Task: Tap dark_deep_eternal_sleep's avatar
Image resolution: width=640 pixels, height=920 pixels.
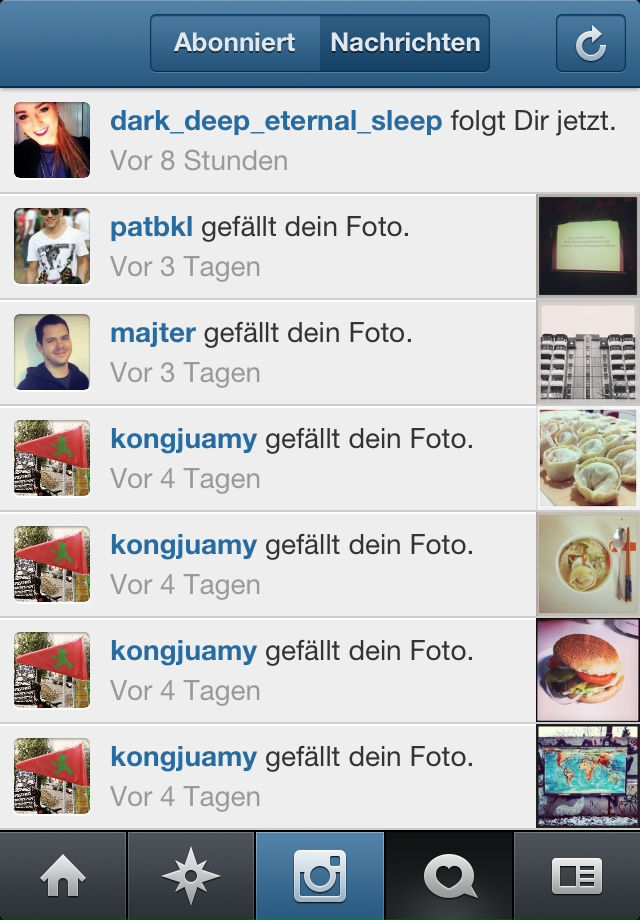Action: click(x=52, y=140)
